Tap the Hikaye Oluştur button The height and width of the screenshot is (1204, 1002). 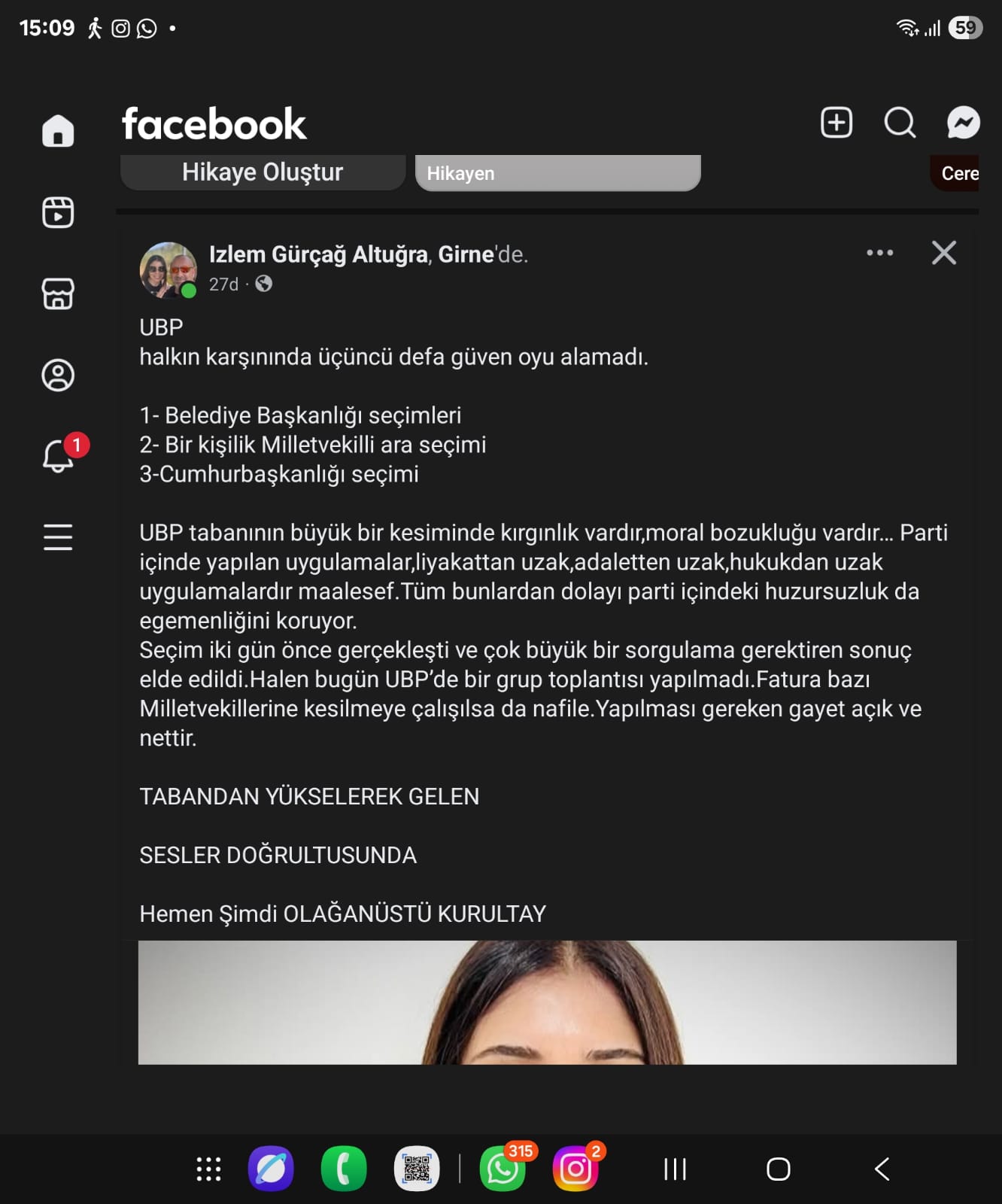pos(262,172)
